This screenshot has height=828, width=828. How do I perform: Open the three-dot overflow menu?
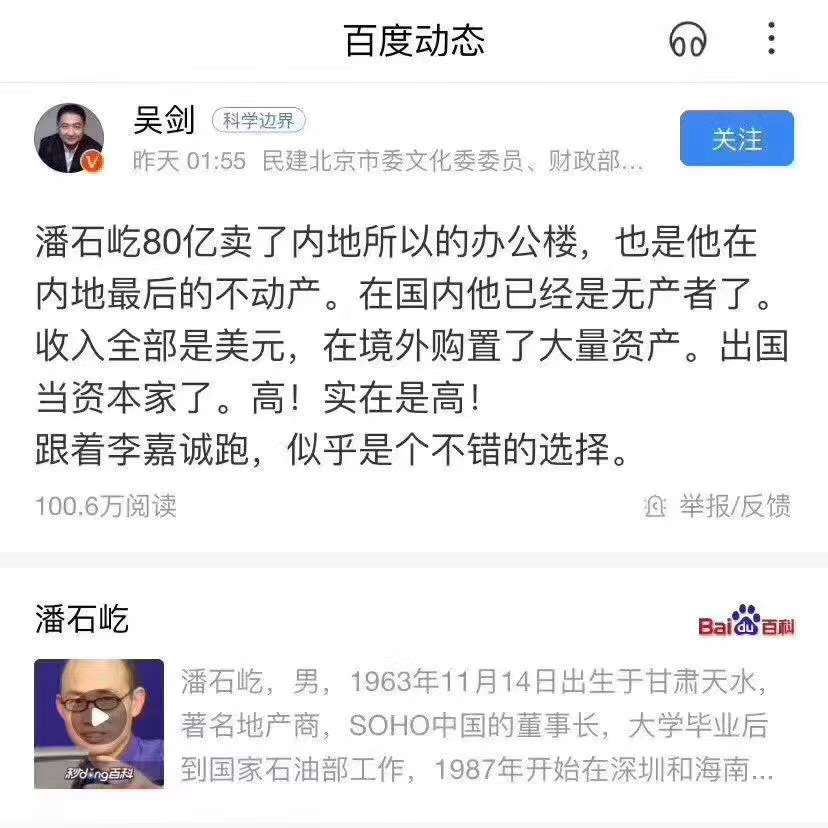pyautogui.click(x=771, y=39)
